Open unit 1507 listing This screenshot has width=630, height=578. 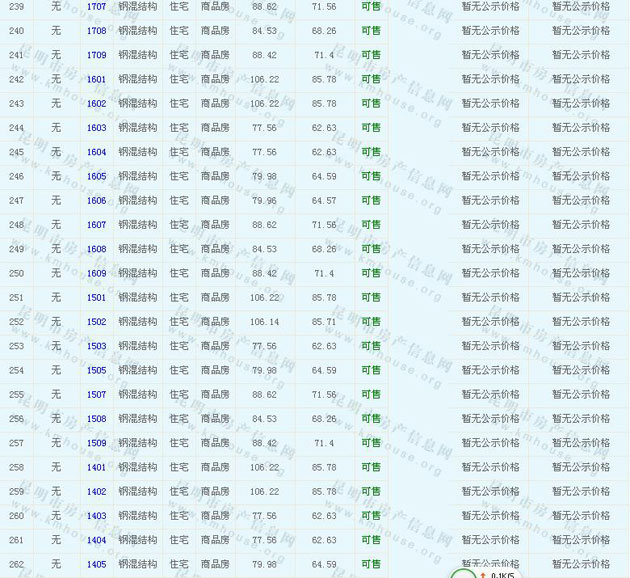click(x=96, y=395)
